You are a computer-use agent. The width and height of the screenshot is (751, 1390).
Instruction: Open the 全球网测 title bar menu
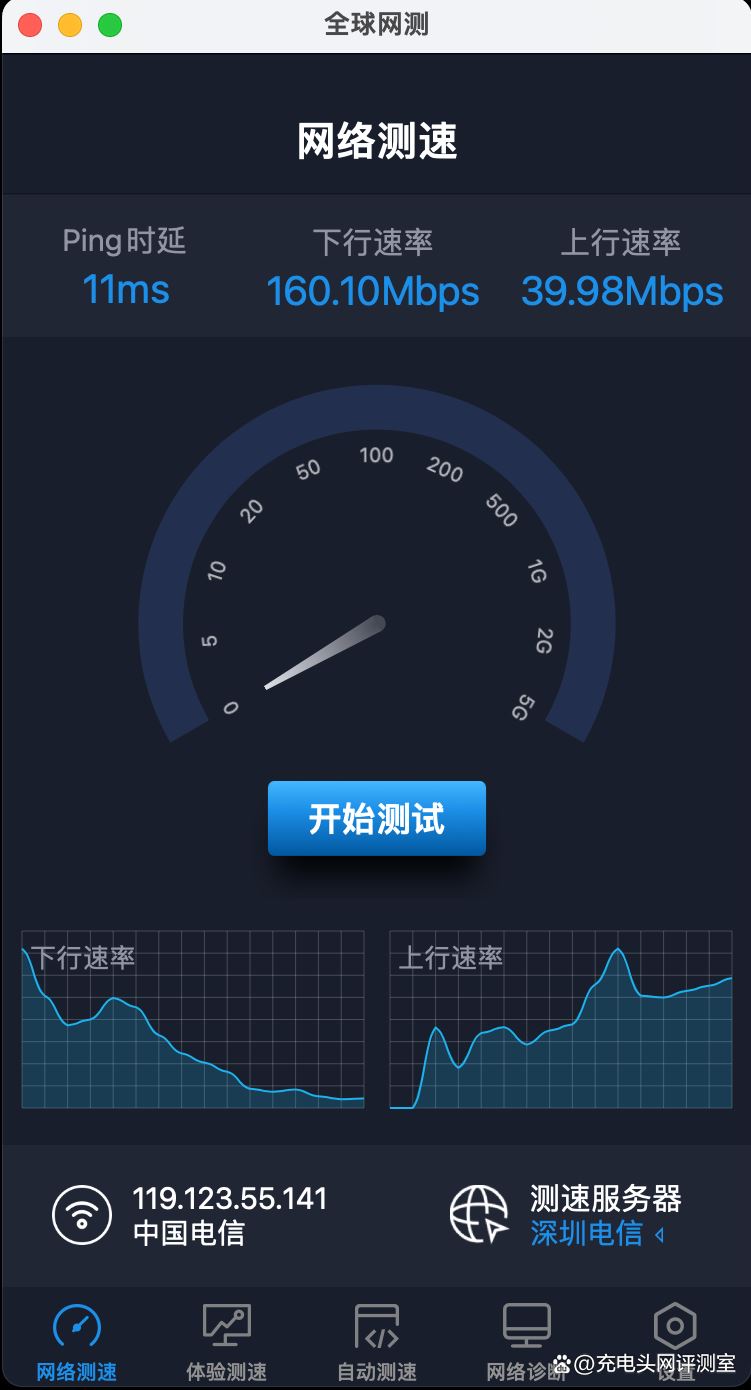point(375,24)
